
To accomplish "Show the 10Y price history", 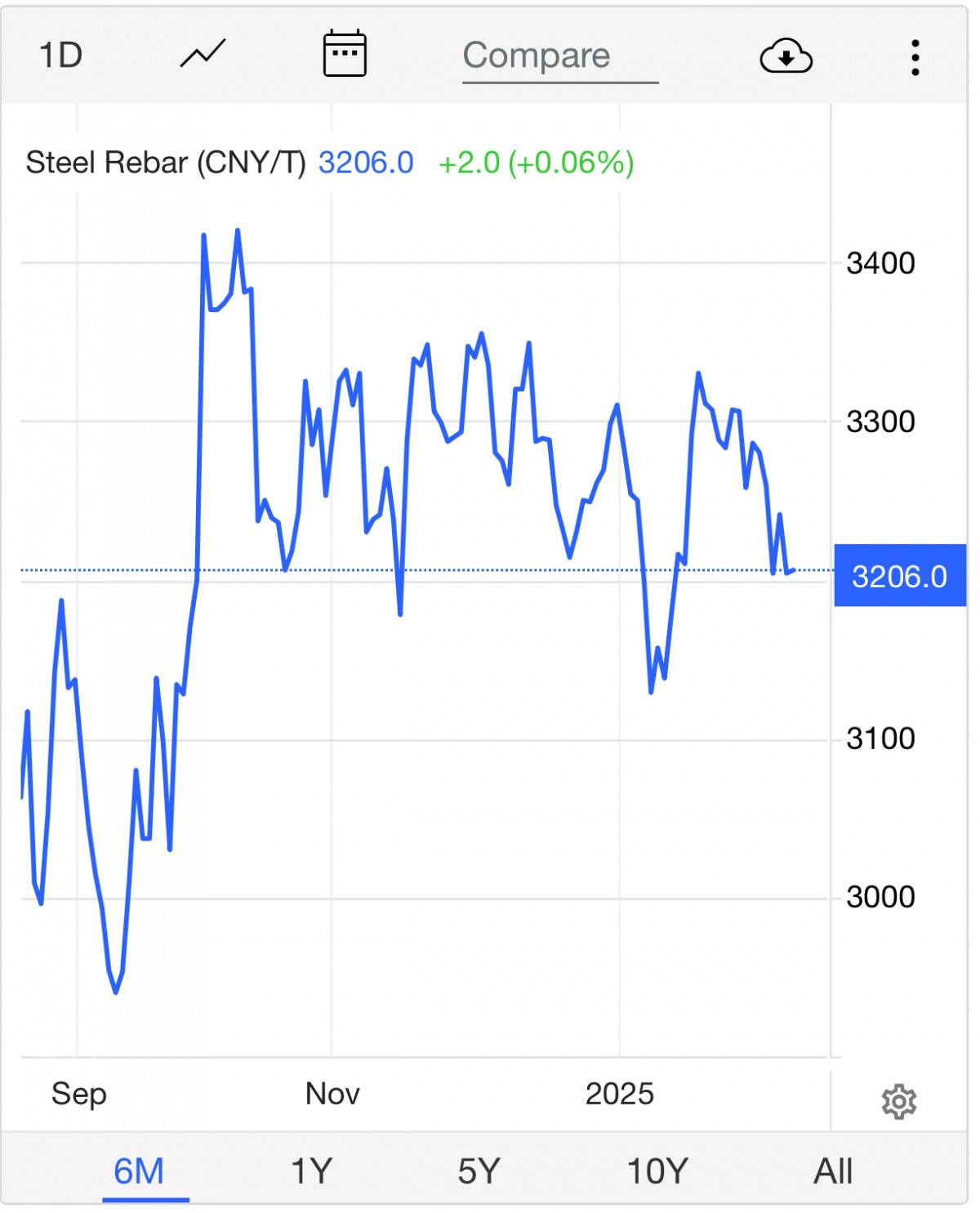I will pyautogui.click(x=657, y=1171).
